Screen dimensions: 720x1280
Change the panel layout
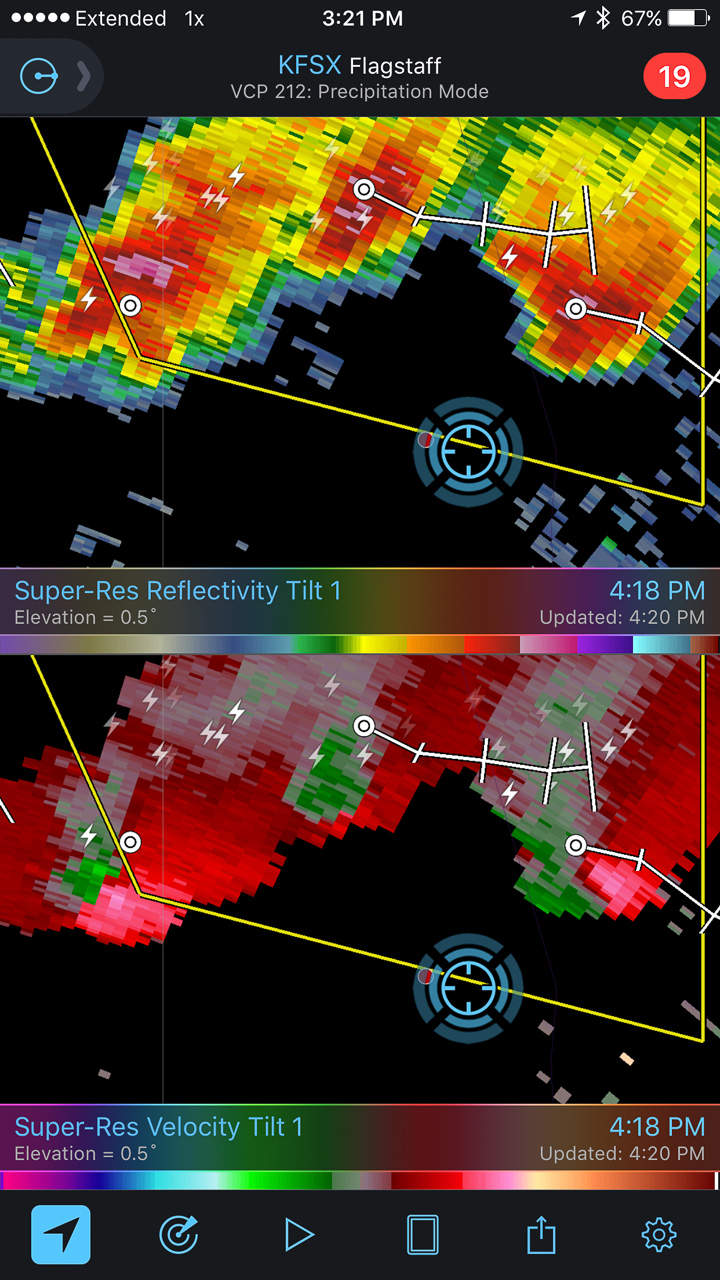(x=422, y=1235)
